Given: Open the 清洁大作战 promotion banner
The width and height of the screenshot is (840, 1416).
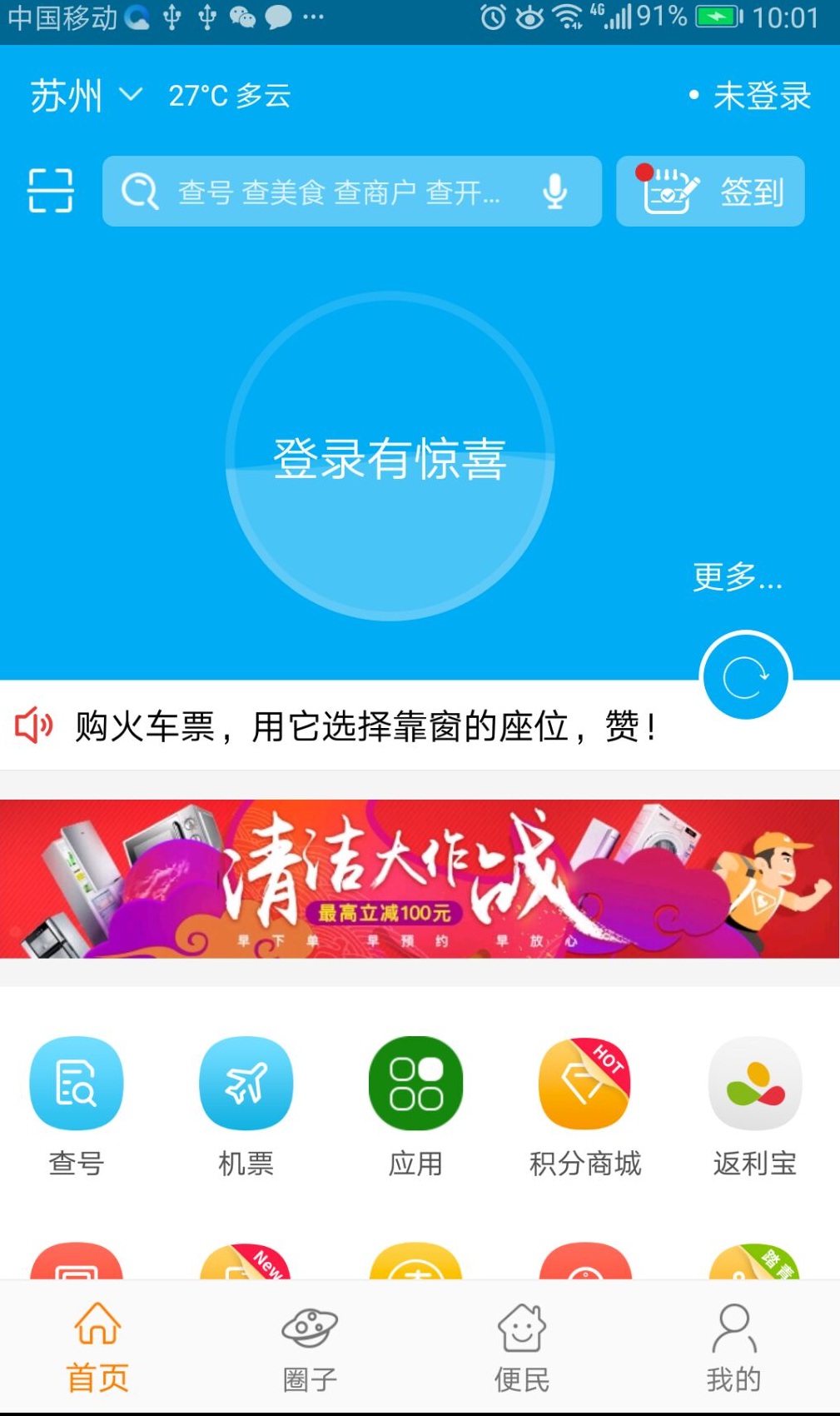Looking at the screenshot, I should (420, 879).
